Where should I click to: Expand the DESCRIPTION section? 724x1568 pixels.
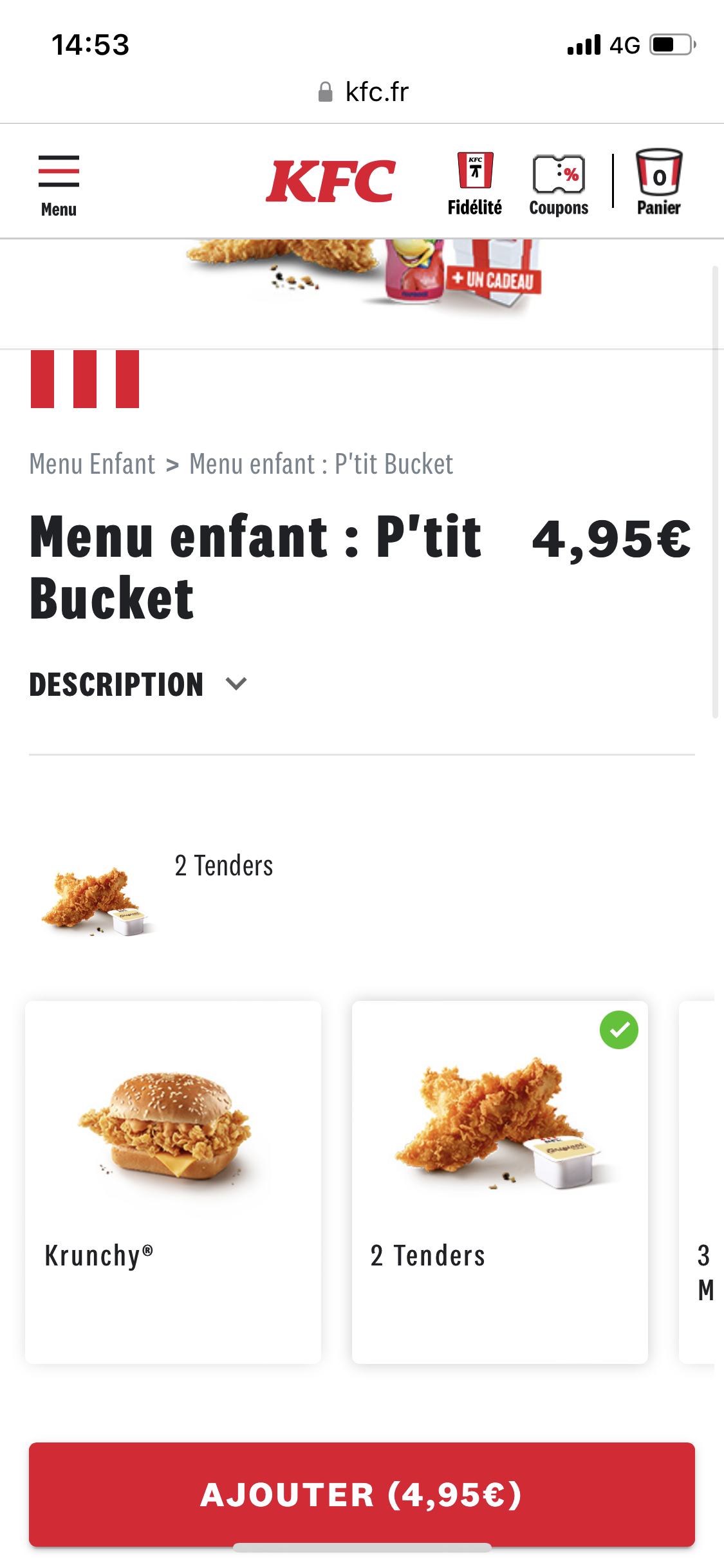(138, 684)
